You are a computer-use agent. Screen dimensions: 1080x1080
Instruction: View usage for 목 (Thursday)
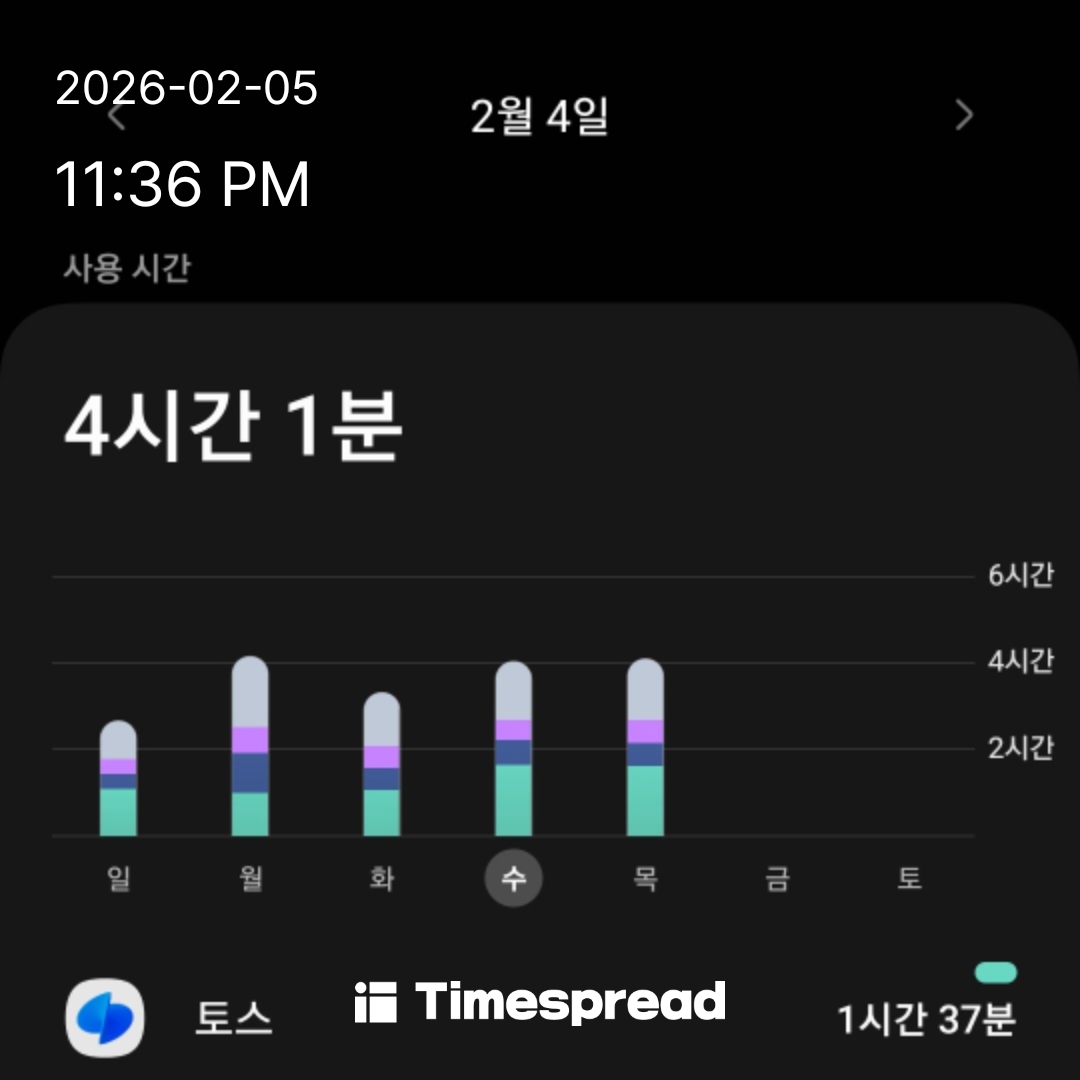(645, 879)
